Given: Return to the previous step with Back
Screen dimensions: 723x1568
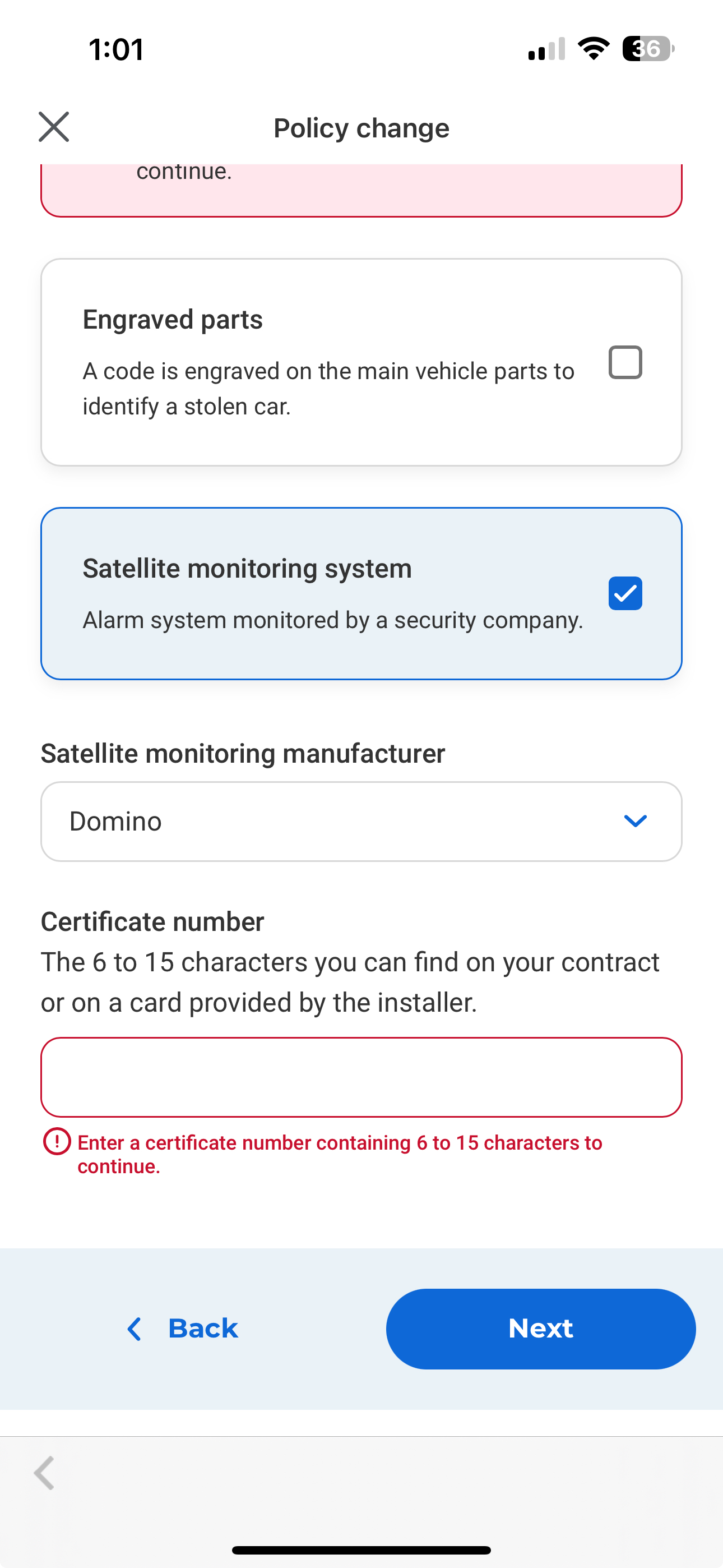Looking at the screenshot, I should point(183,1328).
